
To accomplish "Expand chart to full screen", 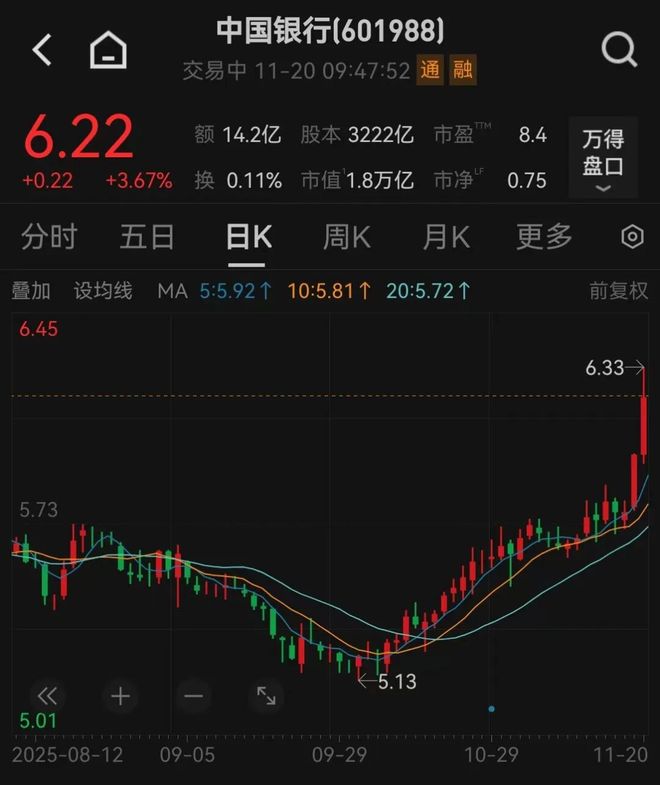I will [266, 696].
